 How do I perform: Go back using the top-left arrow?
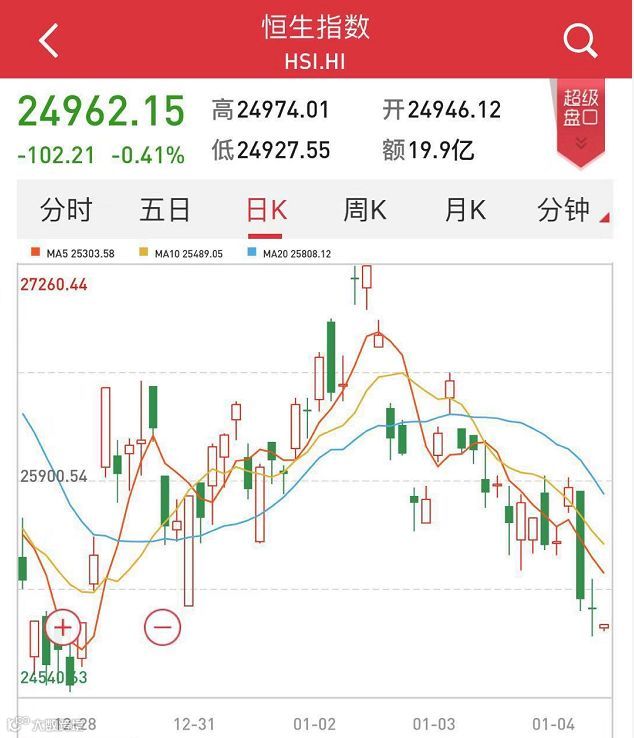click(x=49, y=40)
